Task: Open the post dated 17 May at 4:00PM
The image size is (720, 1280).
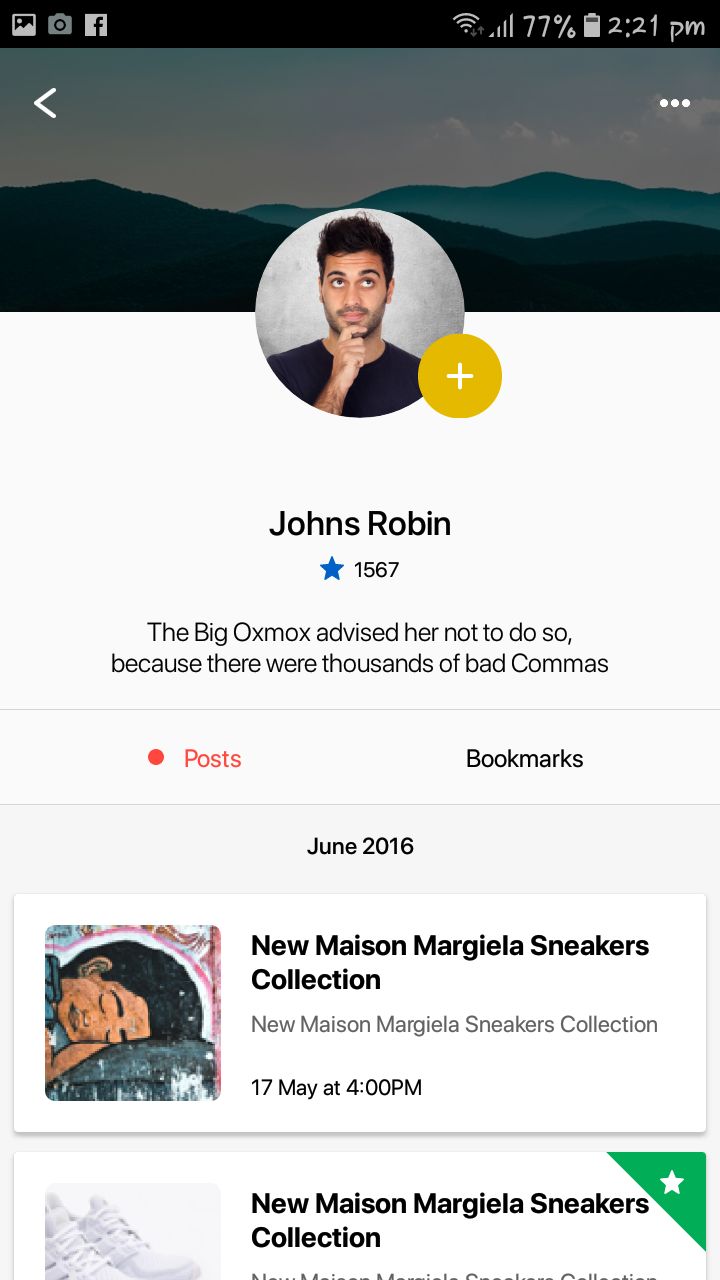Action: tap(360, 1012)
